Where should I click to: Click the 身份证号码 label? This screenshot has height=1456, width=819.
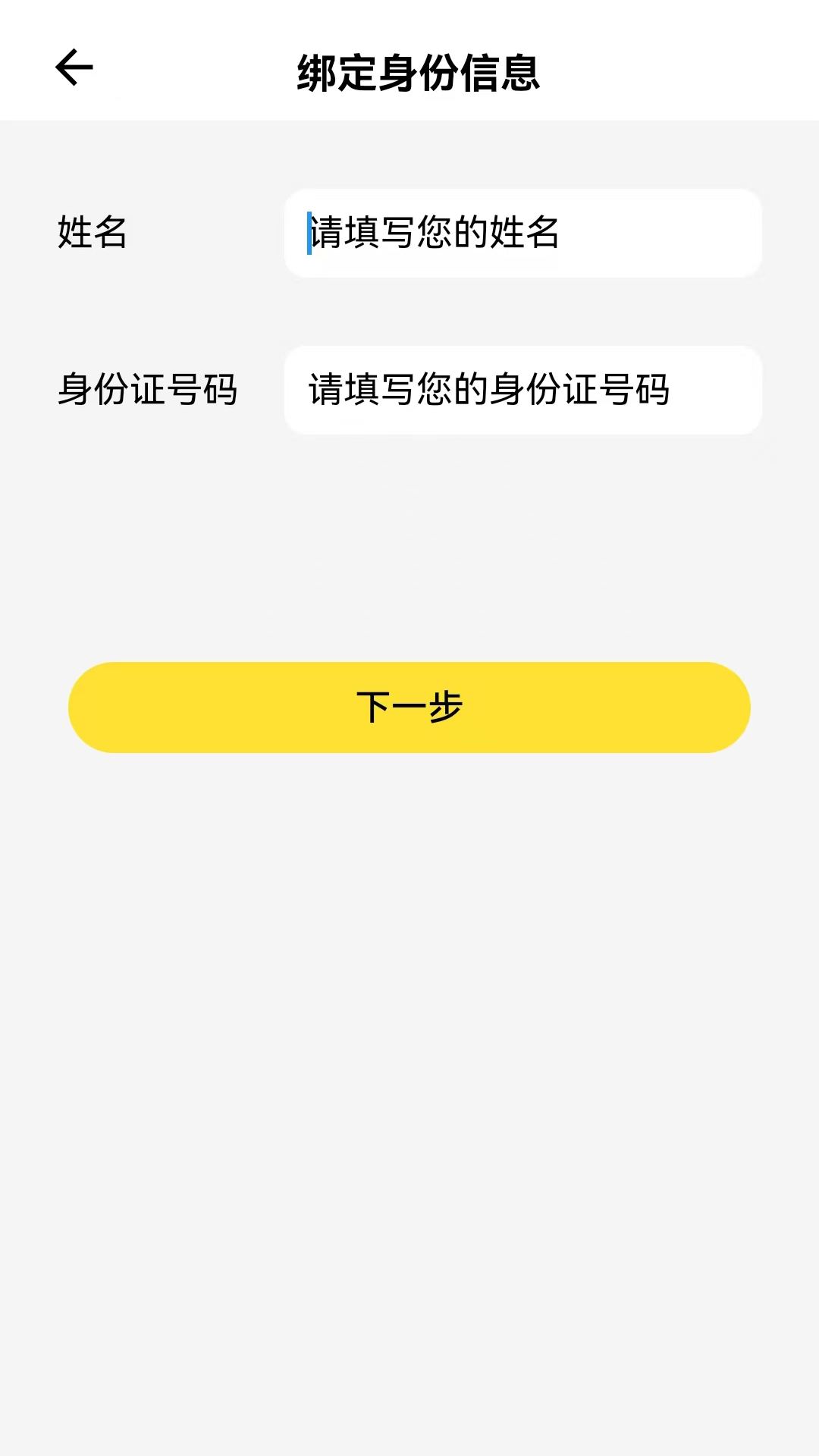(x=149, y=390)
